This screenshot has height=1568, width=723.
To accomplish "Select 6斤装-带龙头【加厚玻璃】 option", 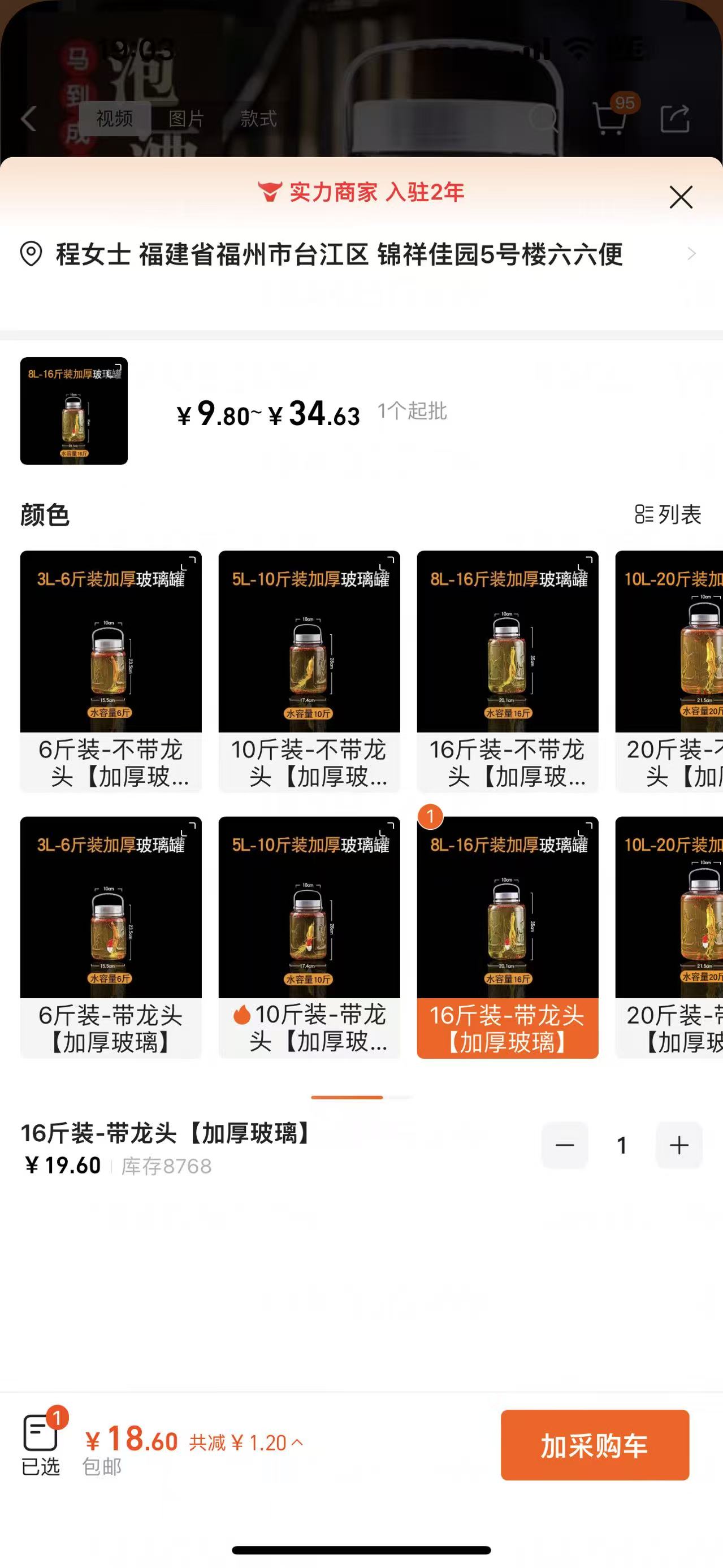I will pyautogui.click(x=111, y=937).
